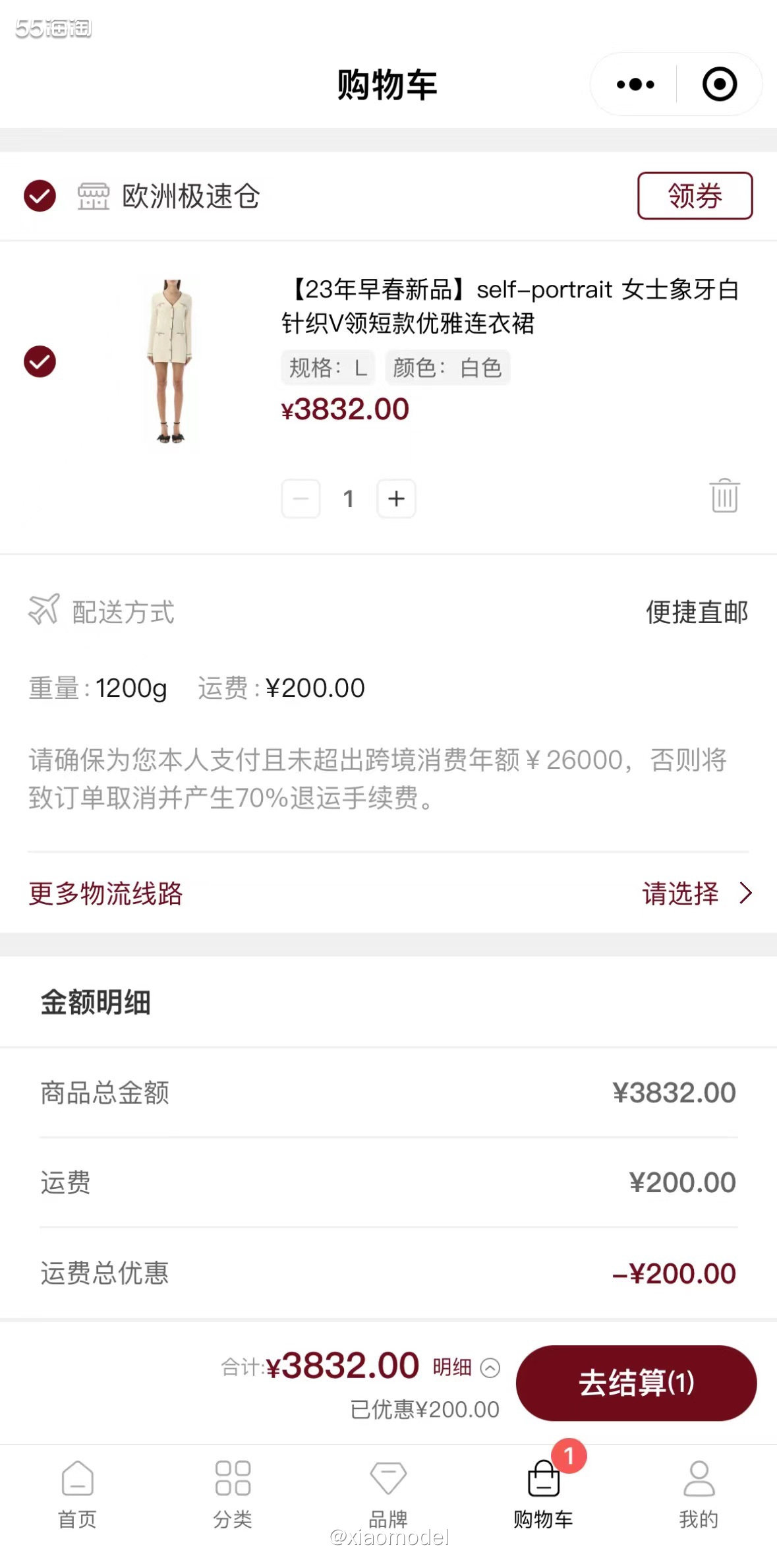Click the airplane icon next to 配送方式
This screenshot has width=777, height=1568.
tap(43, 612)
